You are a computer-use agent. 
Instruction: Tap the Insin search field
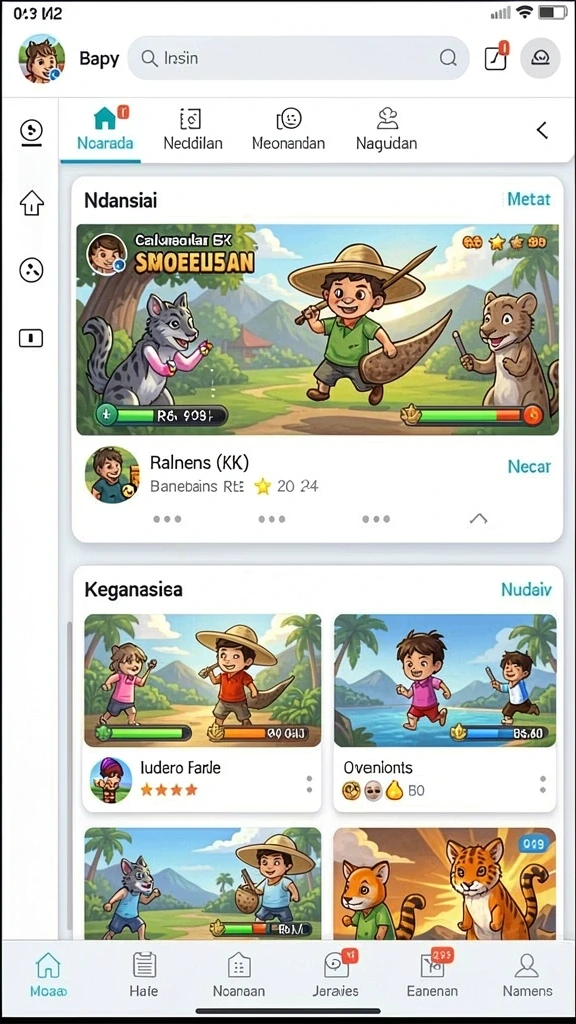(298, 58)
